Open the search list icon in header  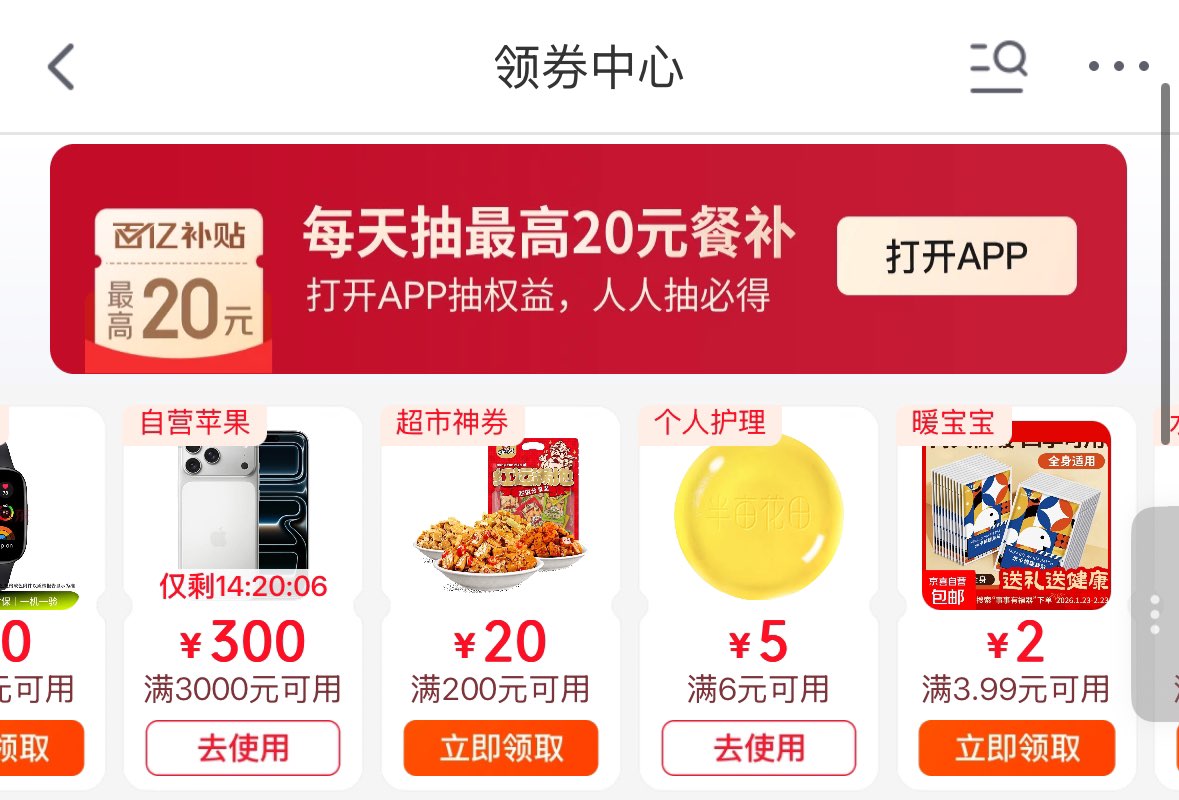[x=998, y=68]
